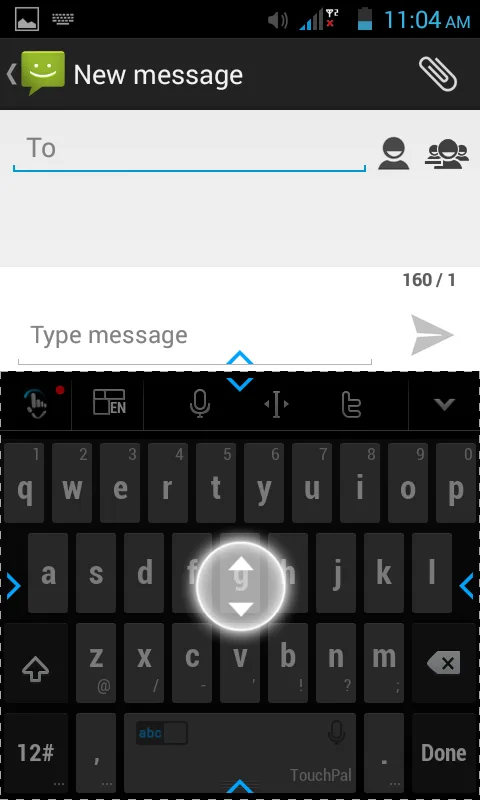Tap the Type message field
Screen dimensions: 480x800
click(195, 336)
